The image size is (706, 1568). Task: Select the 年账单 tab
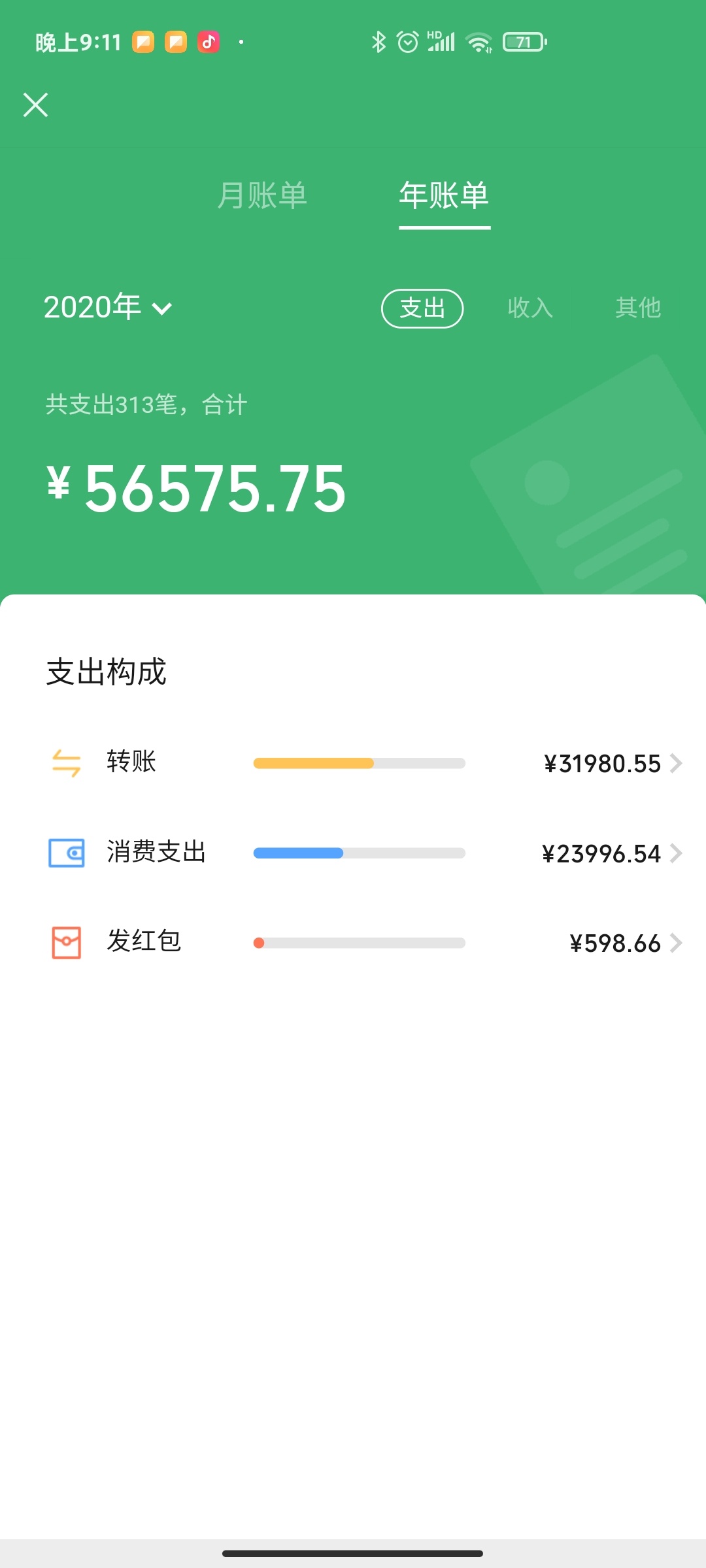[x=444, y=195]
